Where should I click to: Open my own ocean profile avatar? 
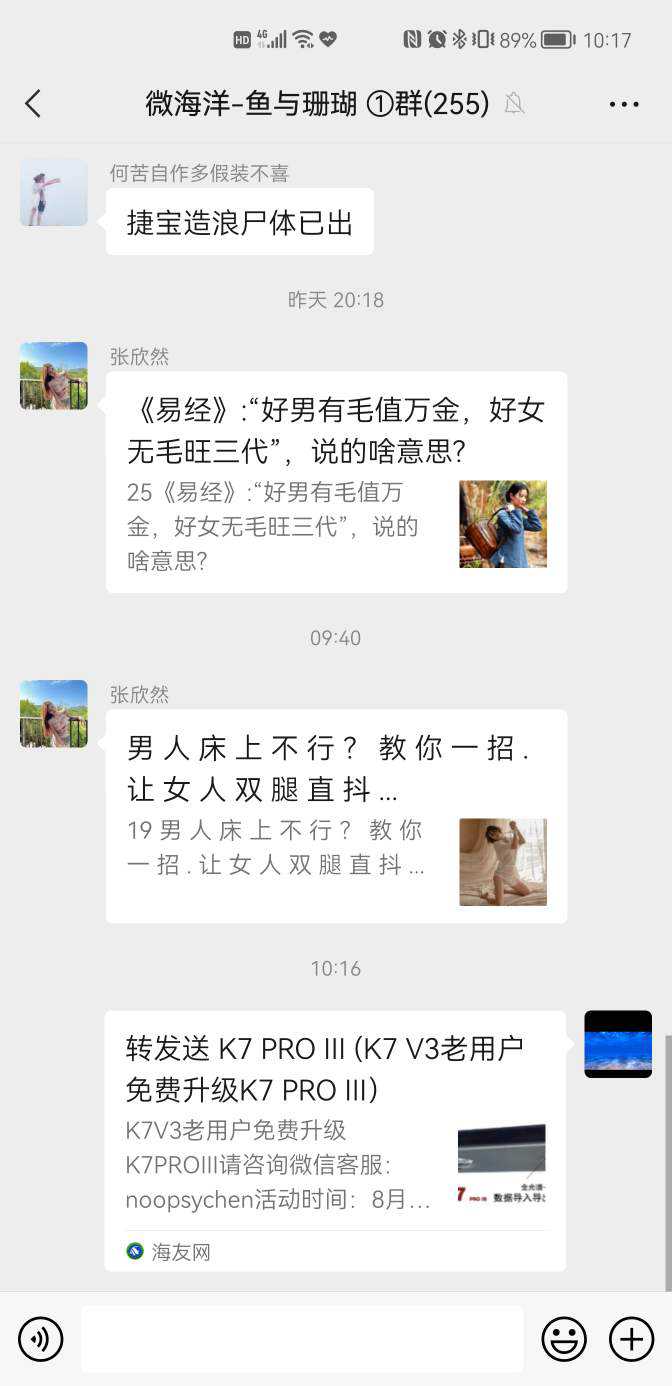click(618, 1044)
